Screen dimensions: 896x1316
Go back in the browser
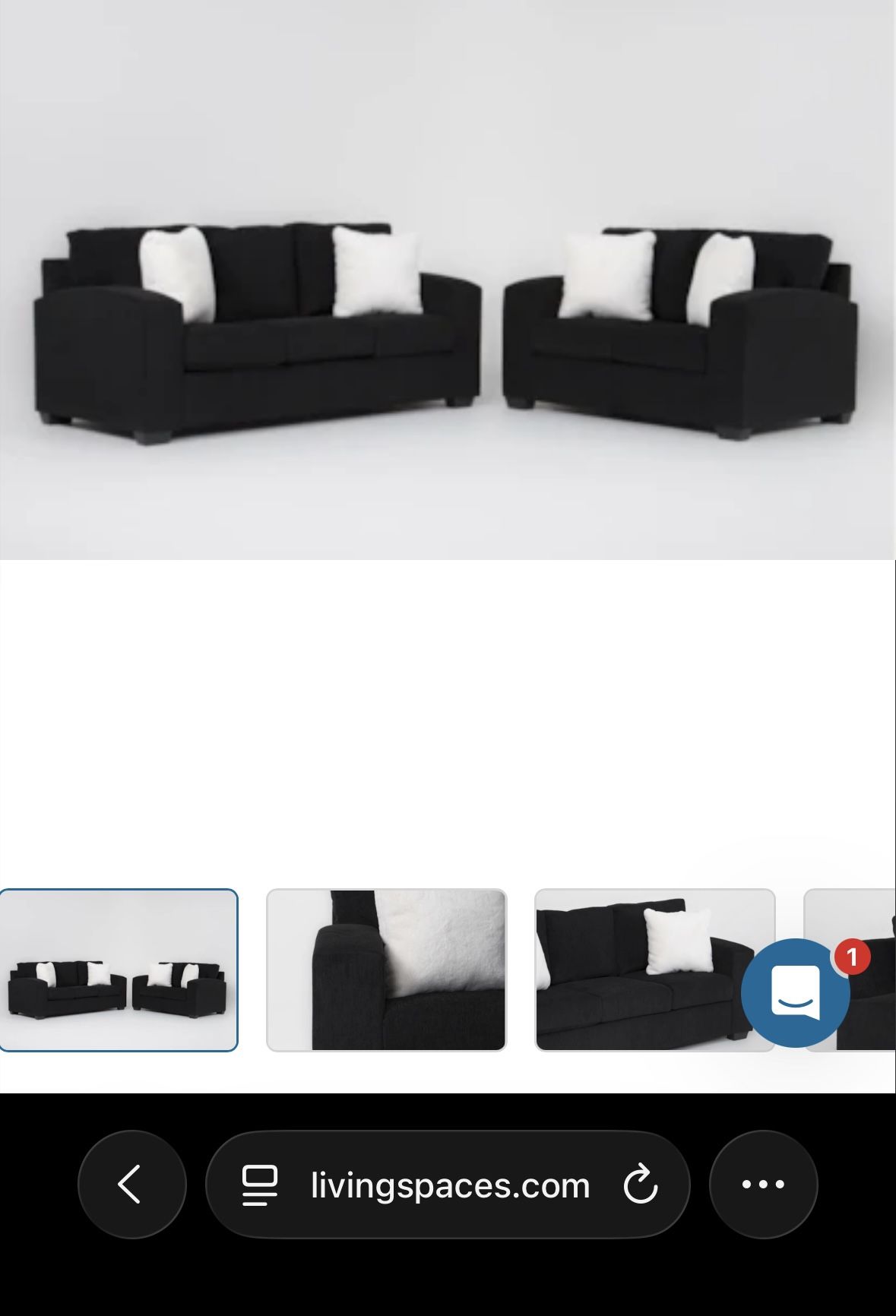click(131, 1184)
